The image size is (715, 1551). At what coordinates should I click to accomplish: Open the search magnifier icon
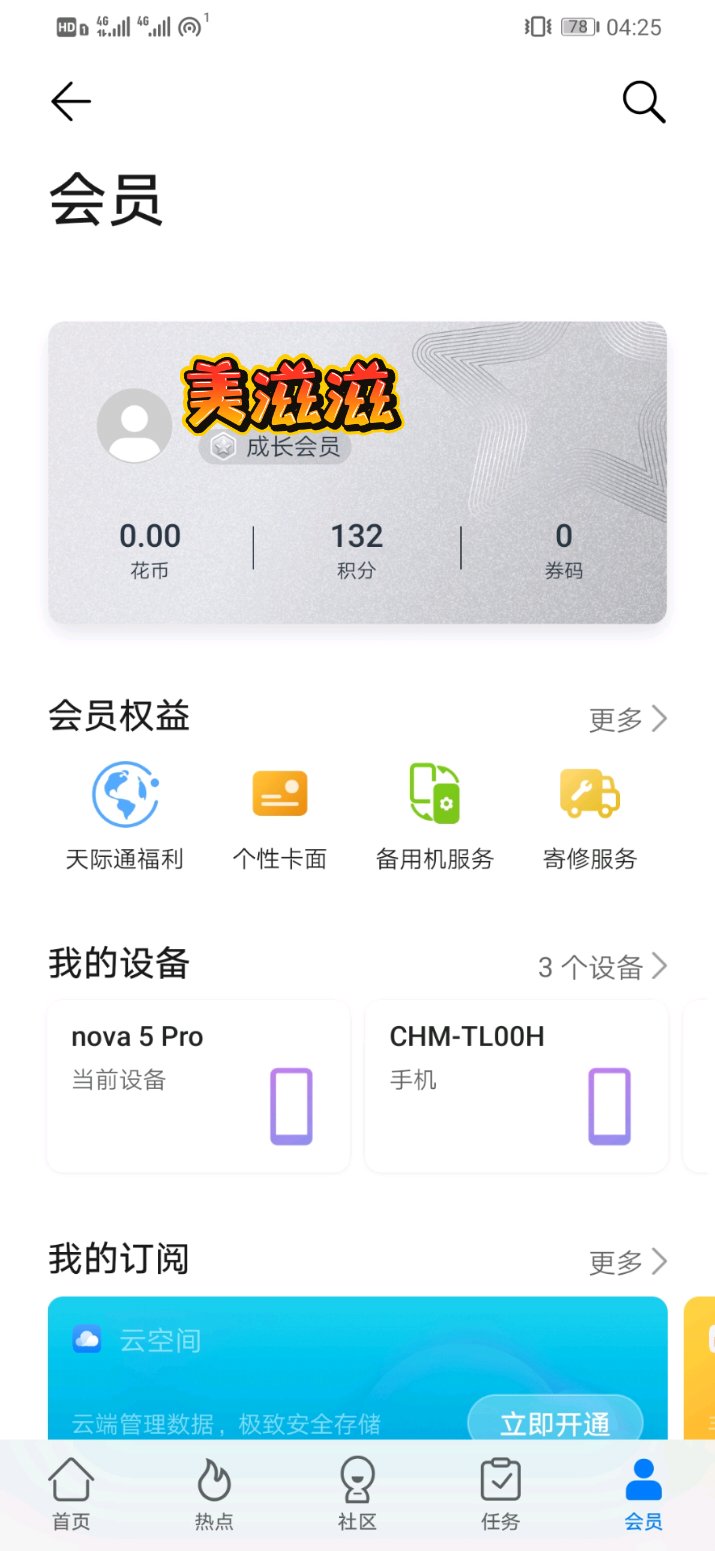pos(643,101)
